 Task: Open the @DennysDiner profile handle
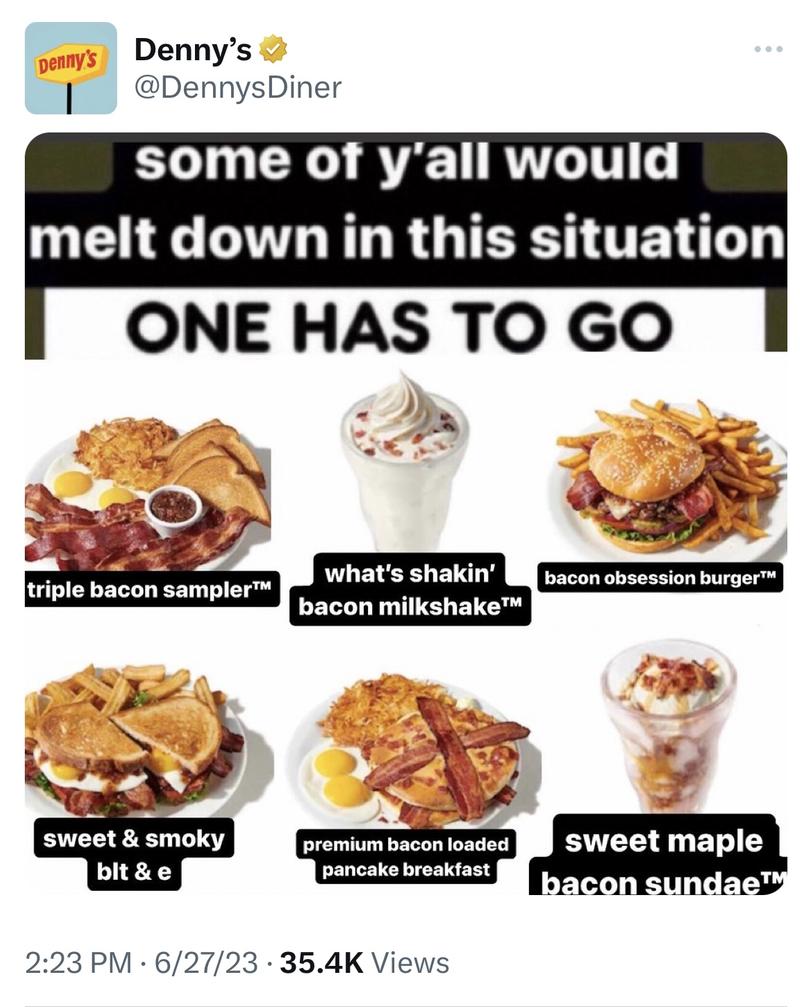click(237, 88)
